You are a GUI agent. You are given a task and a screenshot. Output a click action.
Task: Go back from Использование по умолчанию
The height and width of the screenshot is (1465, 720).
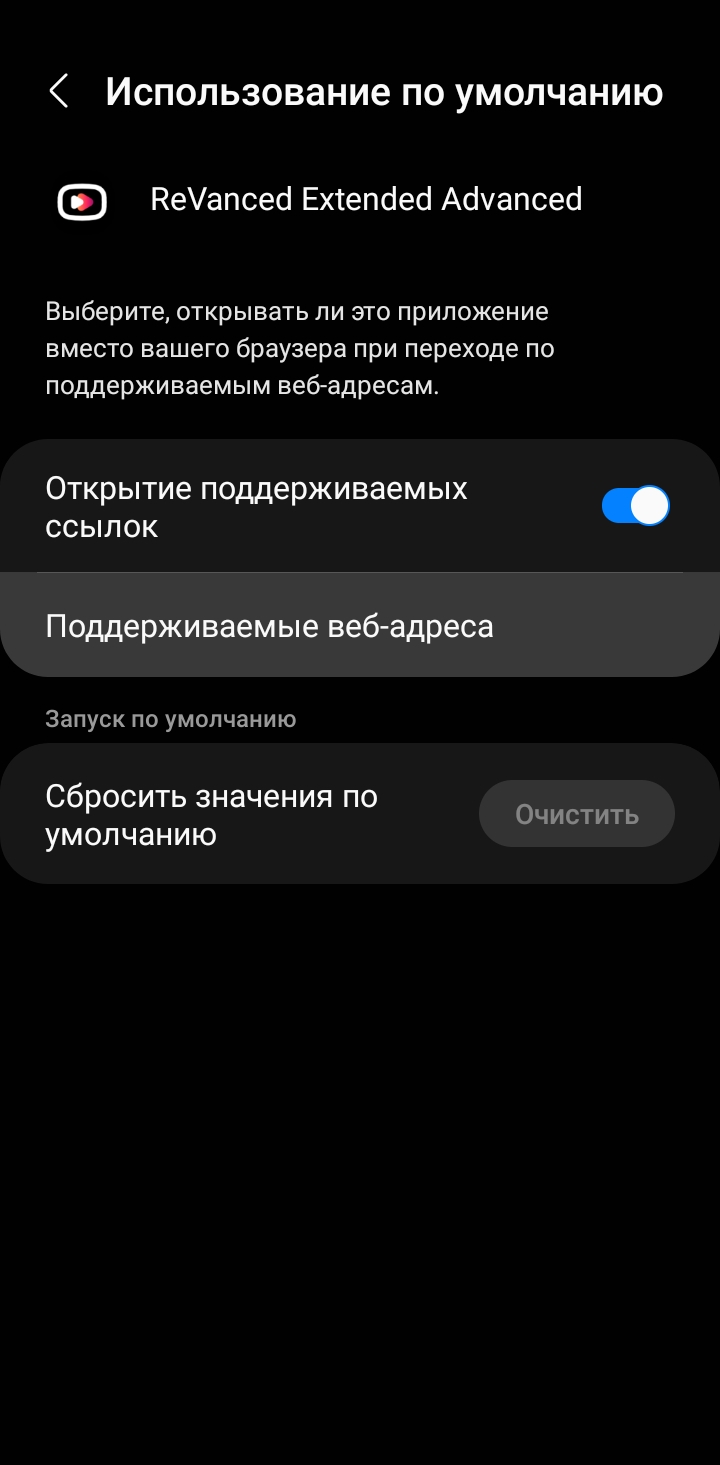click(x=59, y=92)
